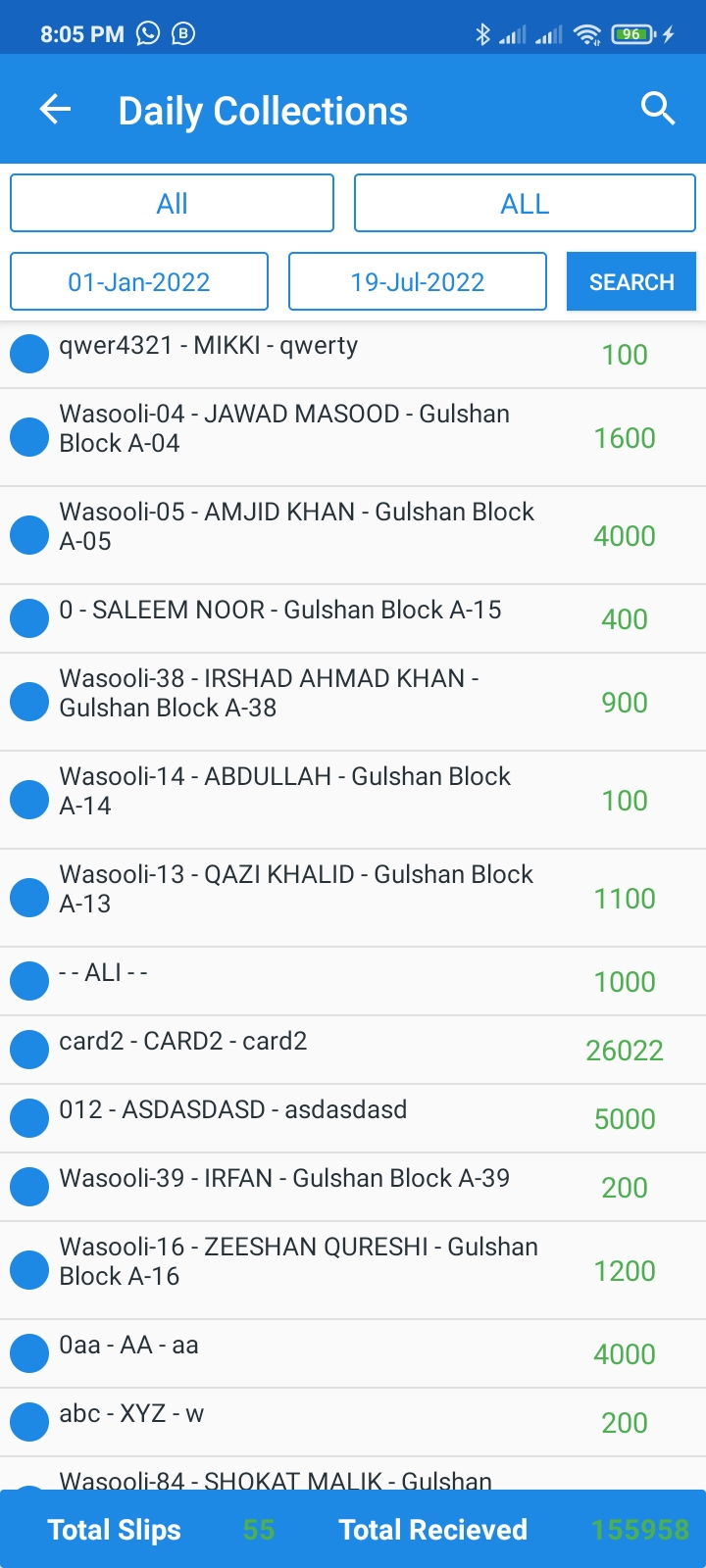Viewport: 706px width, 1568px height.
Task: Tap the SEARCH button
Action: pyautogui.click(x=631, y=282)
